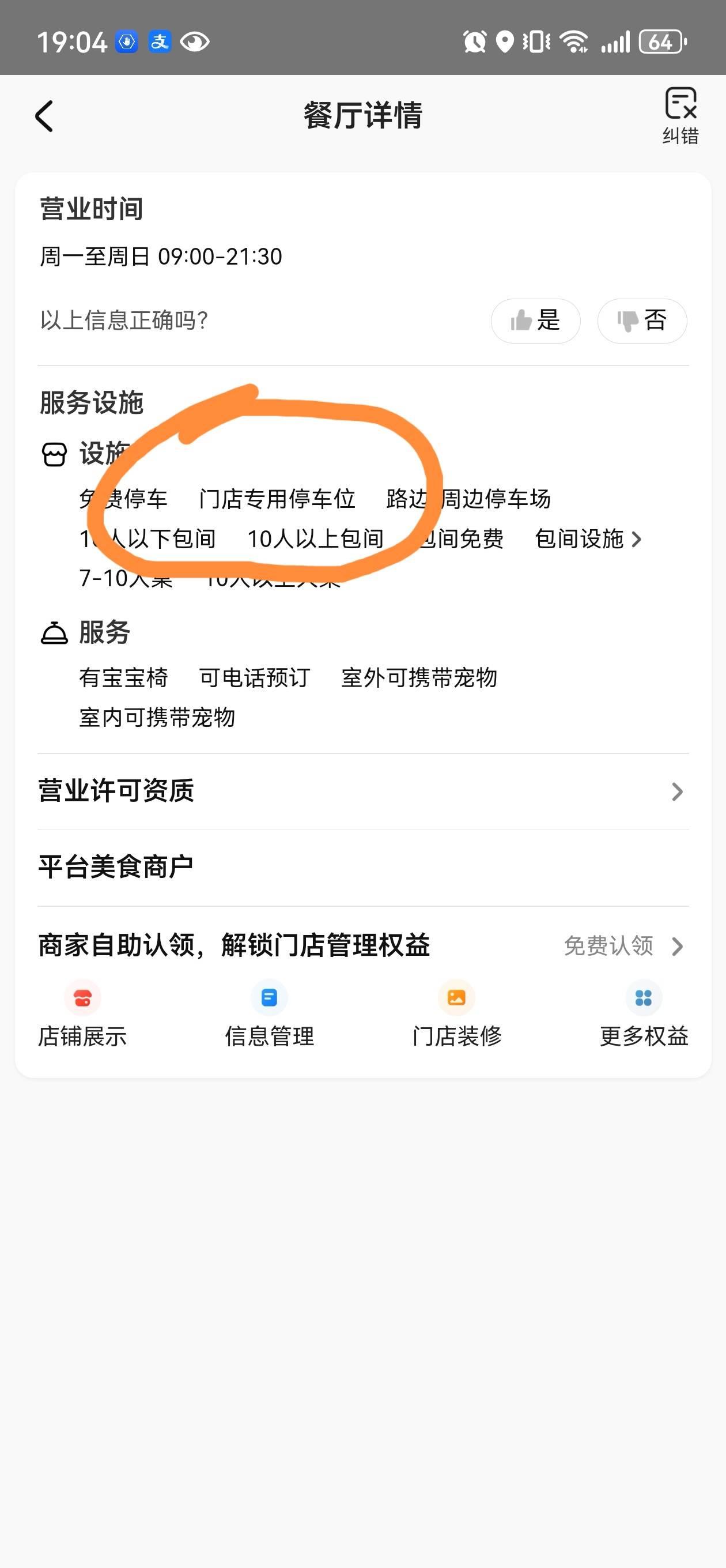The height and width of the screenshot is (1568, 726).
Task: Mark info incorrect with 否
Action: click(641, 321)
